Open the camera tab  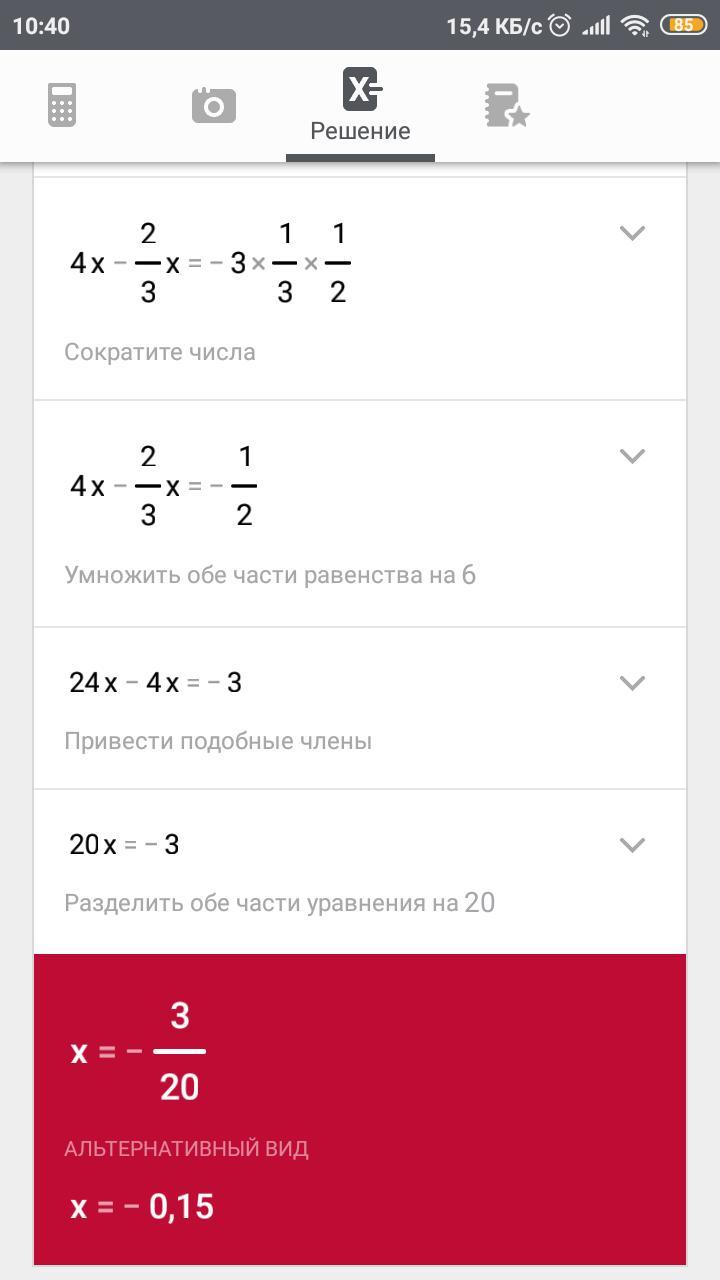pyautogui.click(x=213, y=105)
